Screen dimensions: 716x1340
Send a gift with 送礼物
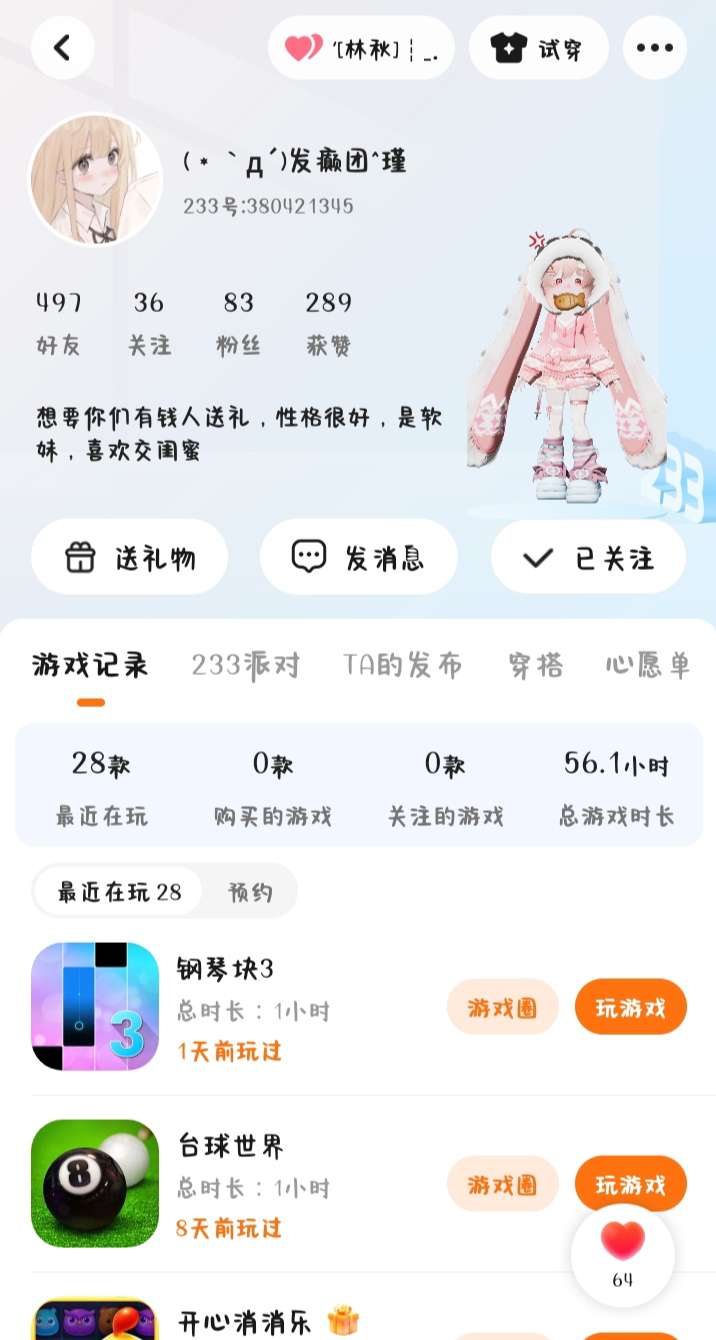click(x=129, y=557)
